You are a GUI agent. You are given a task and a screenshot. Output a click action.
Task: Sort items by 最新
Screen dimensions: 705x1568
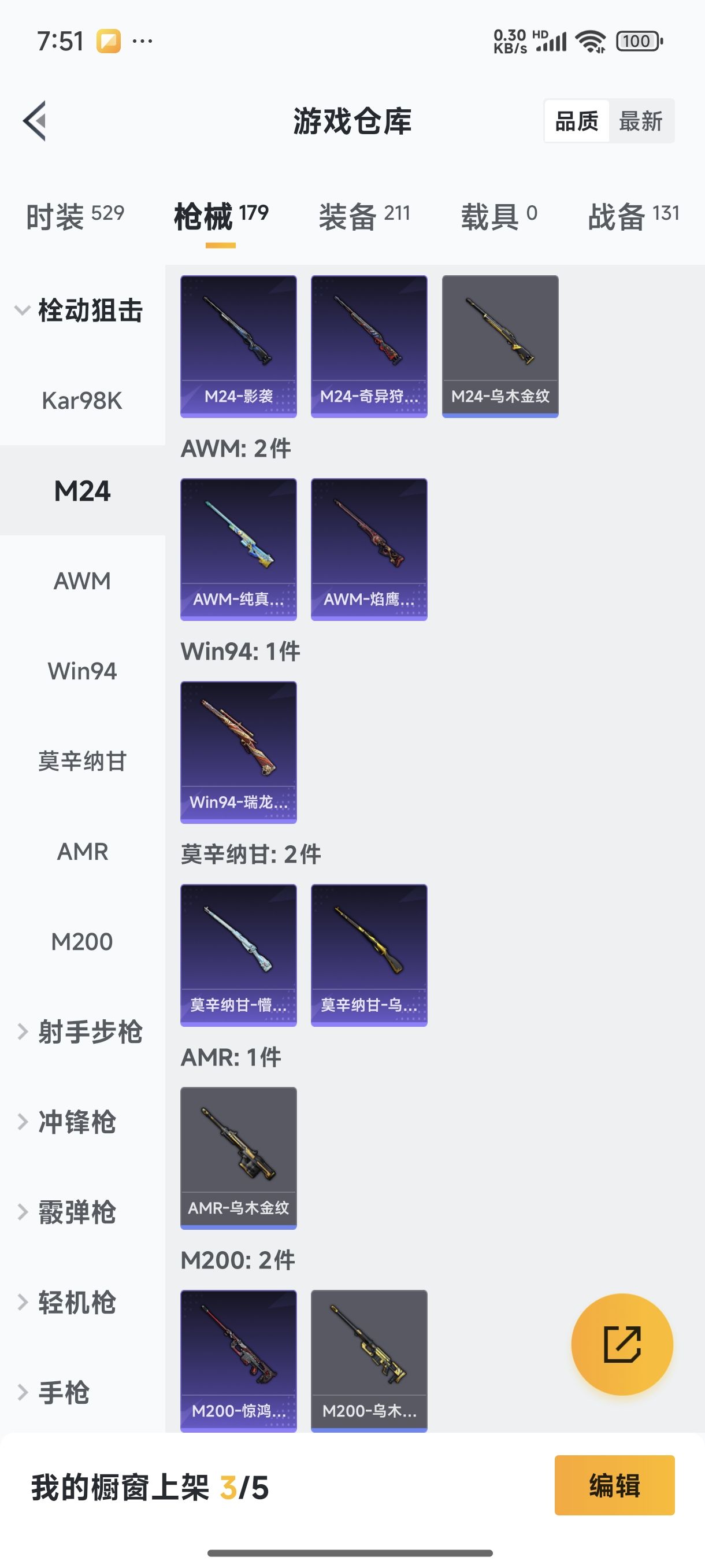(640, 121)
